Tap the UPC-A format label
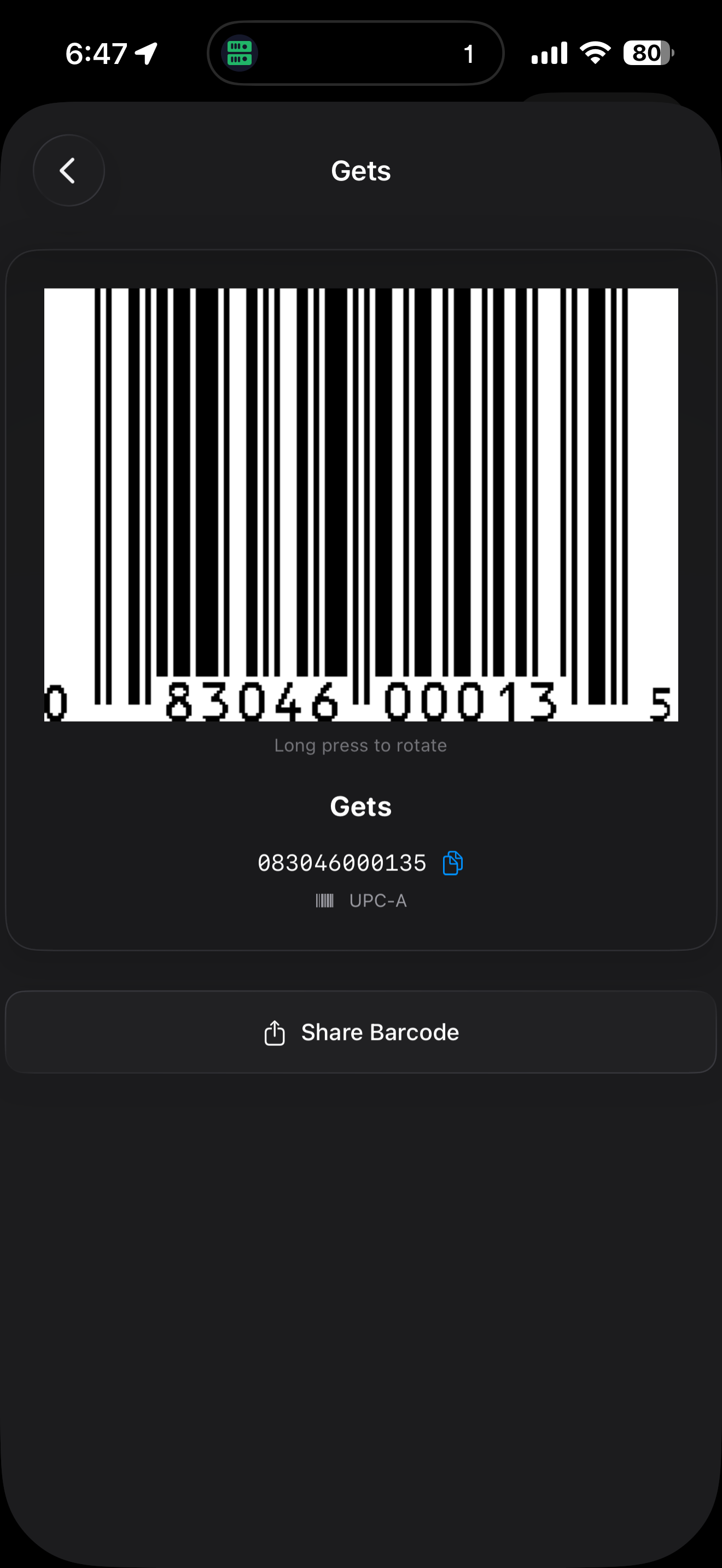722x1568 pixels. [377, 901]
